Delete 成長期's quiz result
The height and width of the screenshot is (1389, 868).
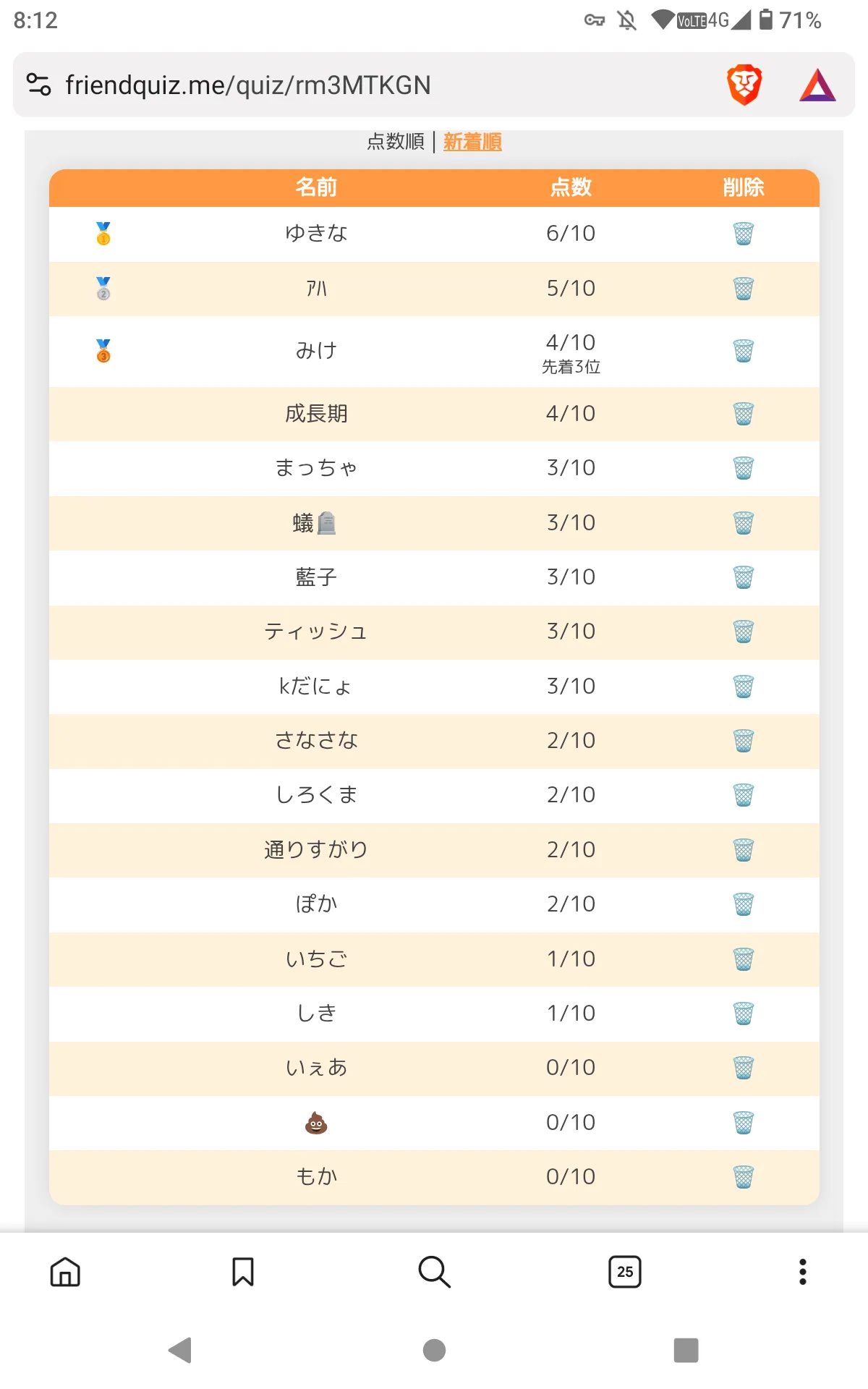(x=744, y=414)
